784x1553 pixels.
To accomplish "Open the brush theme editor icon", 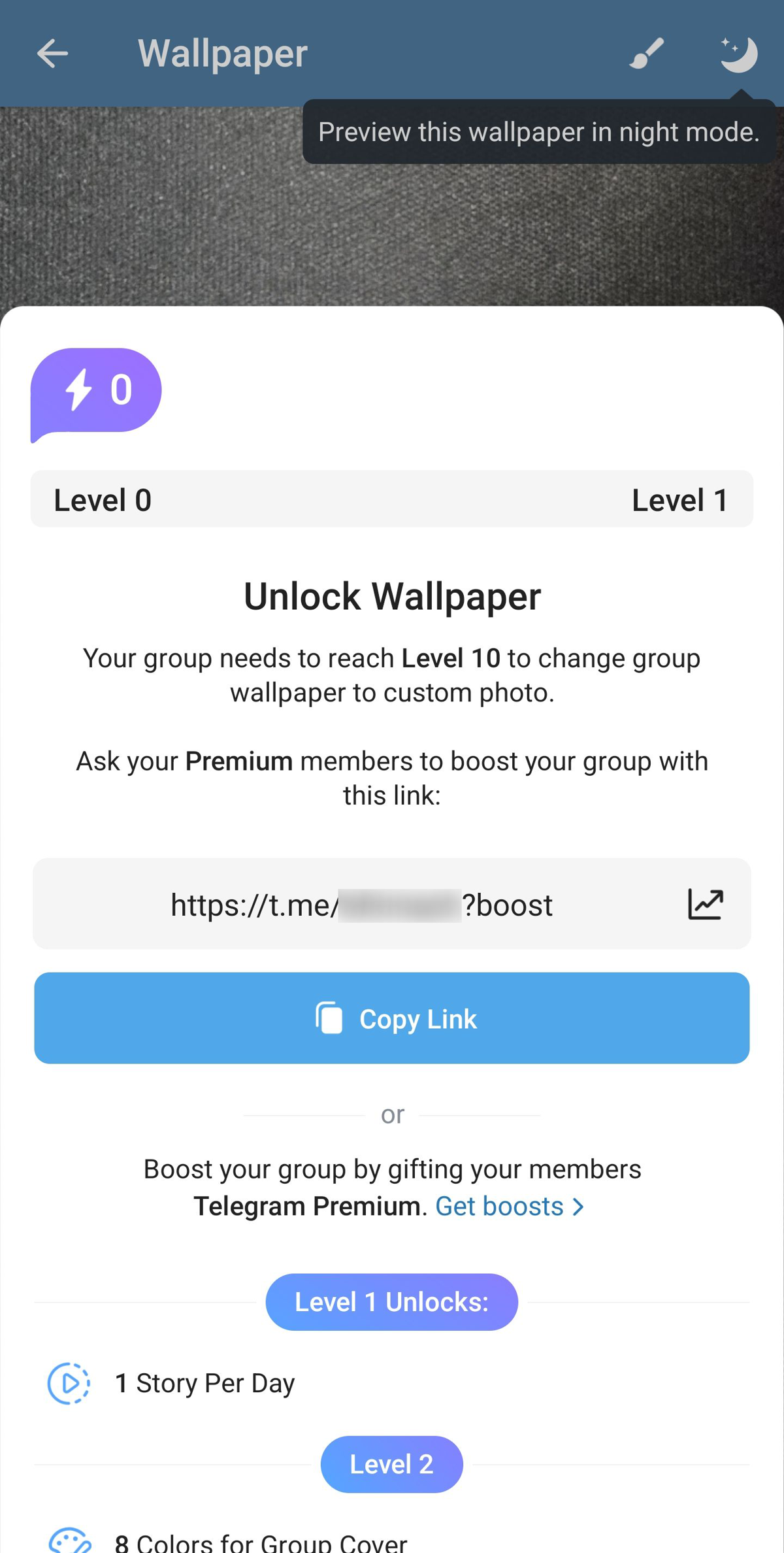I will [647, 54].
